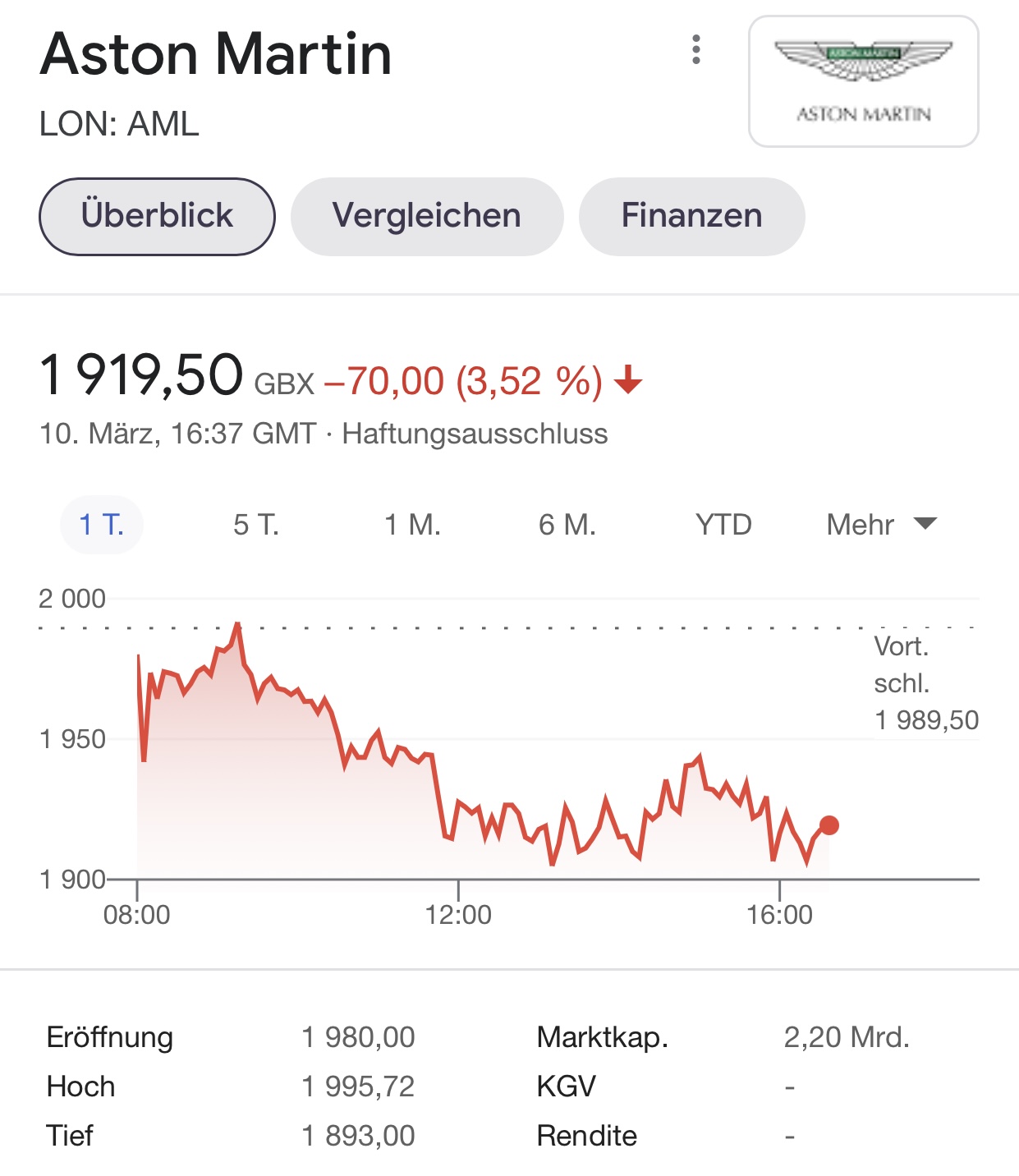Select the 1 T. chart range
Screen dimensions: 1019x1176
(102, 524)
